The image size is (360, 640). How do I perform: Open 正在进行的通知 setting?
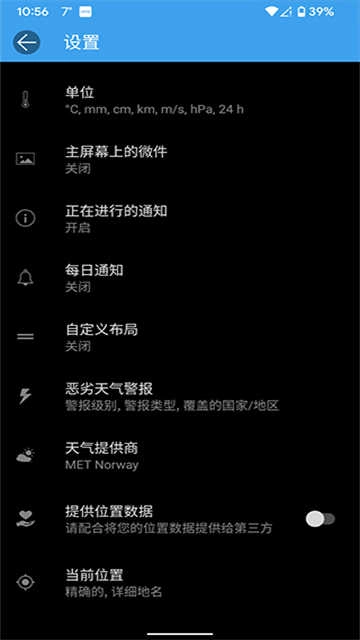pyautogui.click(x=180, y=219)
